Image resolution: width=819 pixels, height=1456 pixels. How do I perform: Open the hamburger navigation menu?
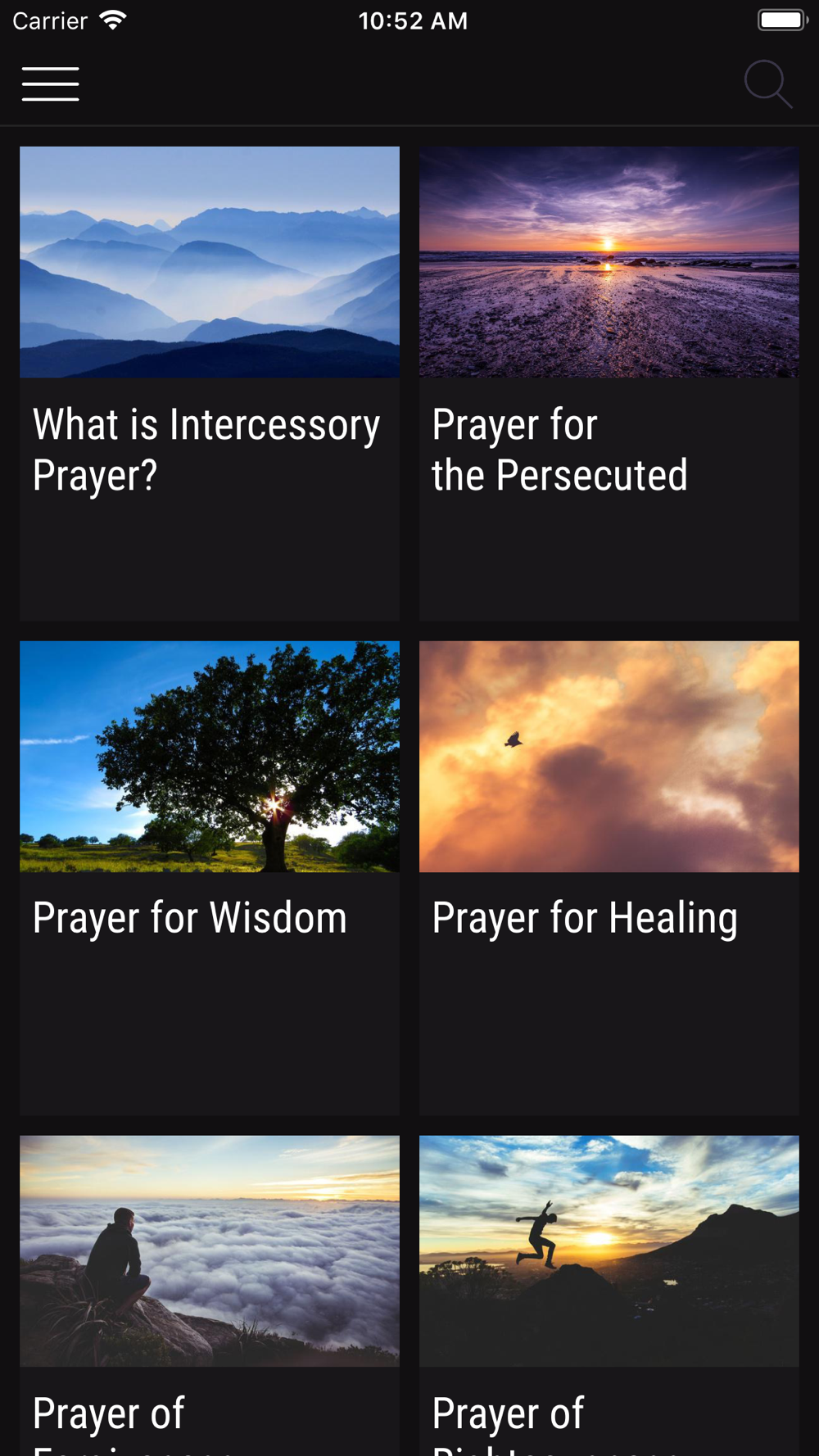[51, 84]
